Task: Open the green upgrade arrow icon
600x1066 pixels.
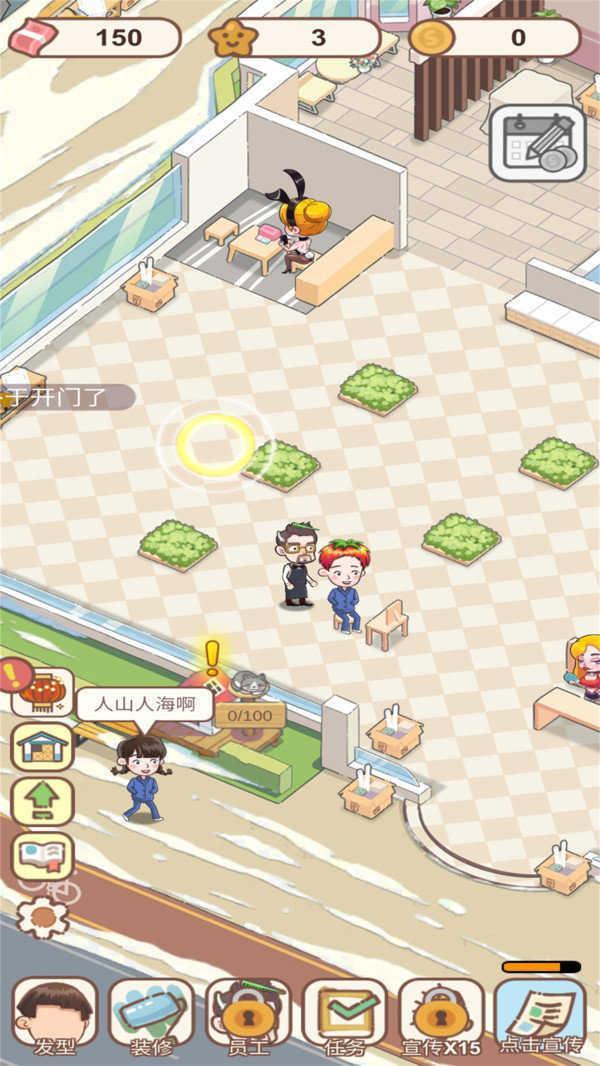Action: 42,801
